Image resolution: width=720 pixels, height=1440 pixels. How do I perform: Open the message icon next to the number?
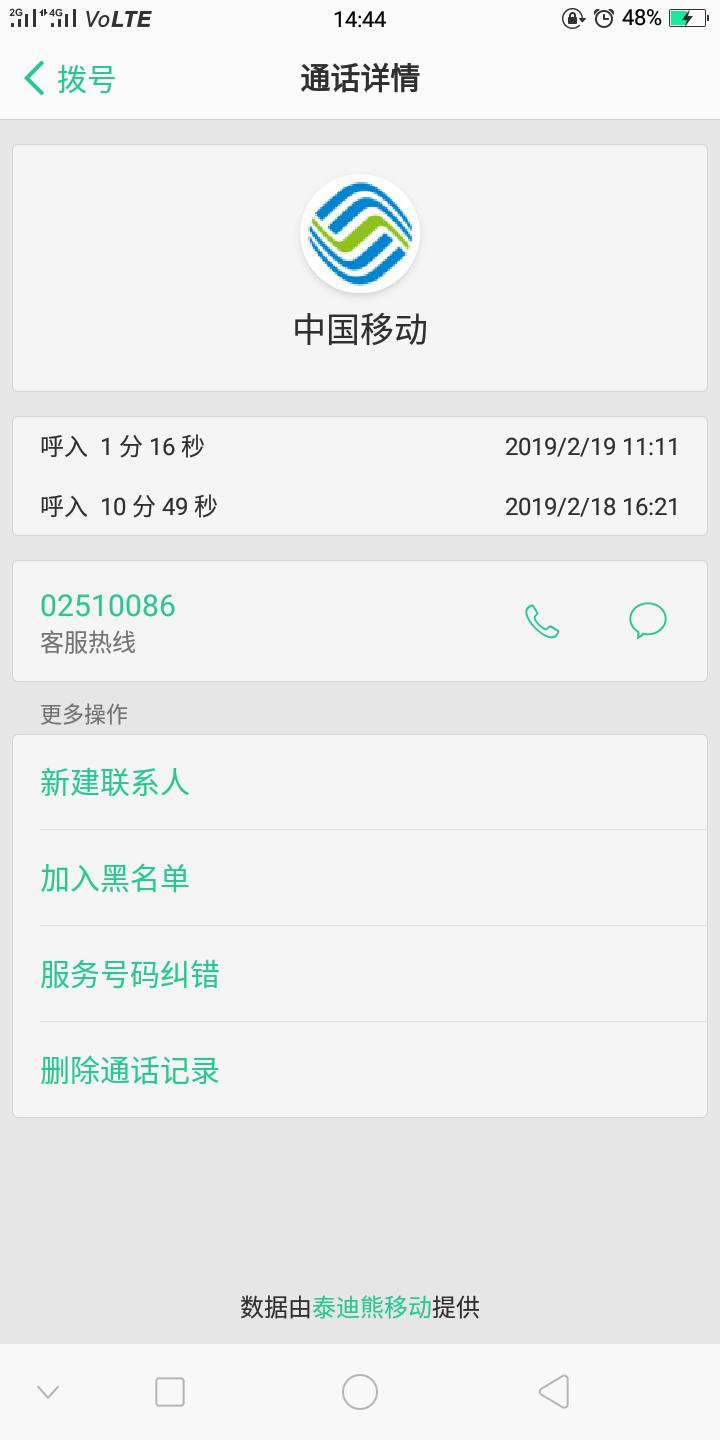coord(646,620)
